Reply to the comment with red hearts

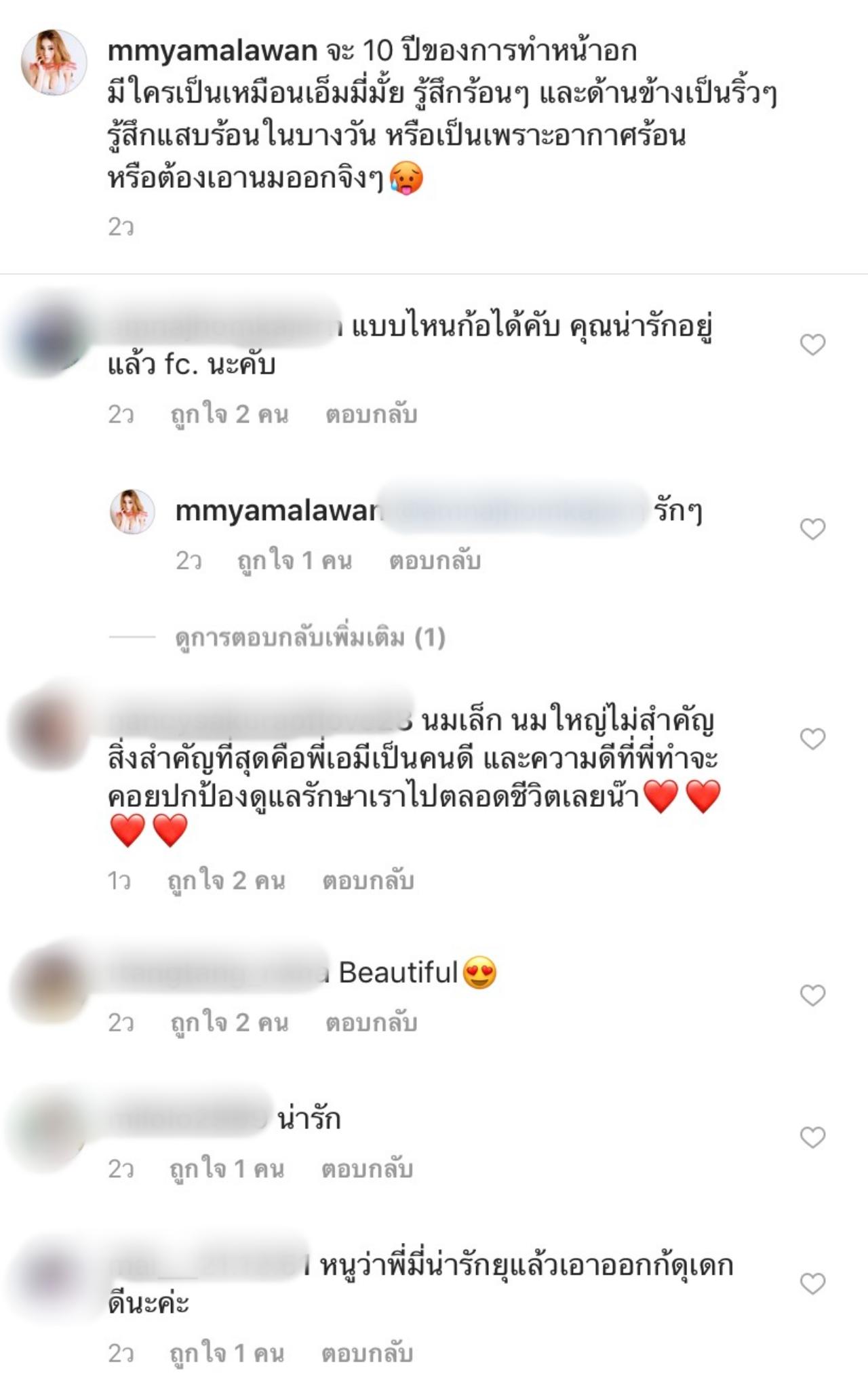pos(368,880)
